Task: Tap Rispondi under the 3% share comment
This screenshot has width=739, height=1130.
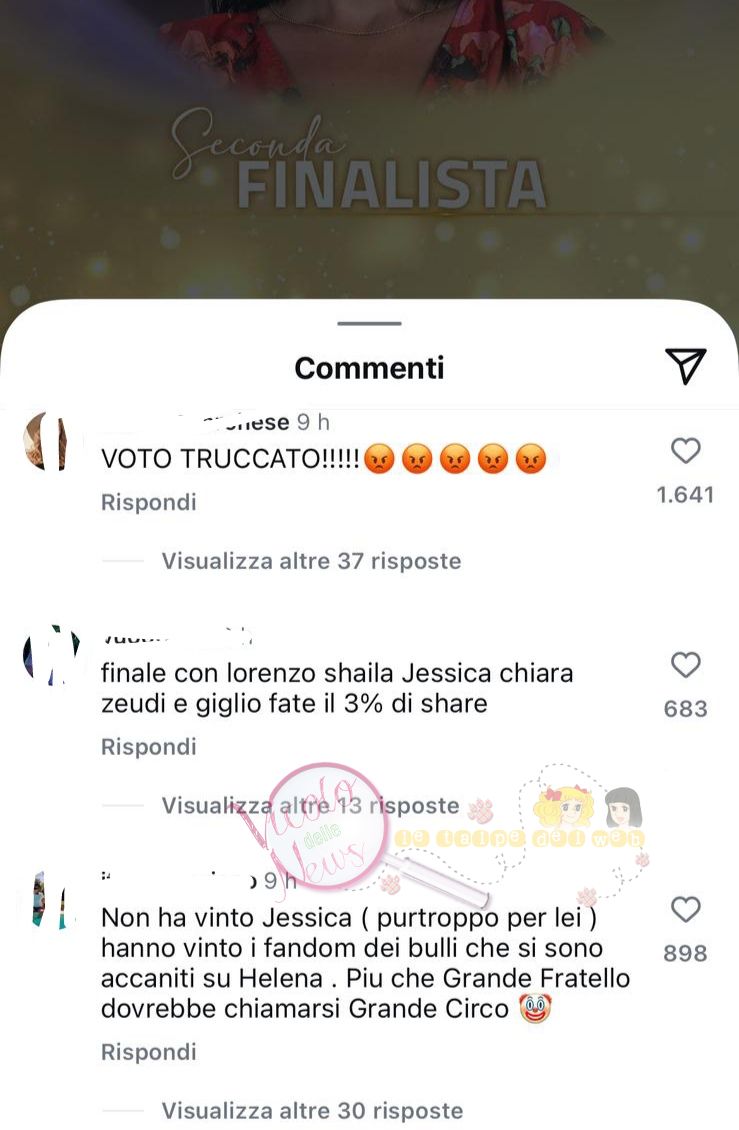Action: (x=149, y=747)
